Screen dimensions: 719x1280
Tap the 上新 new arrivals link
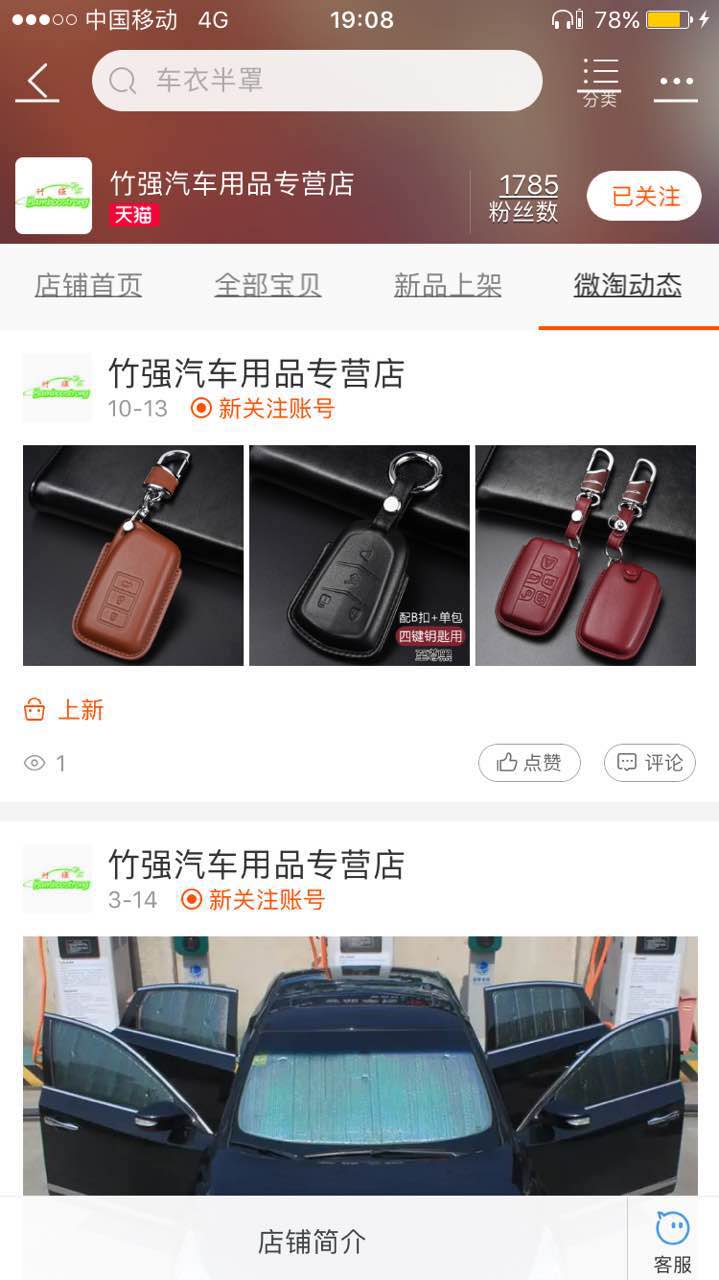(x=64, y=710)
